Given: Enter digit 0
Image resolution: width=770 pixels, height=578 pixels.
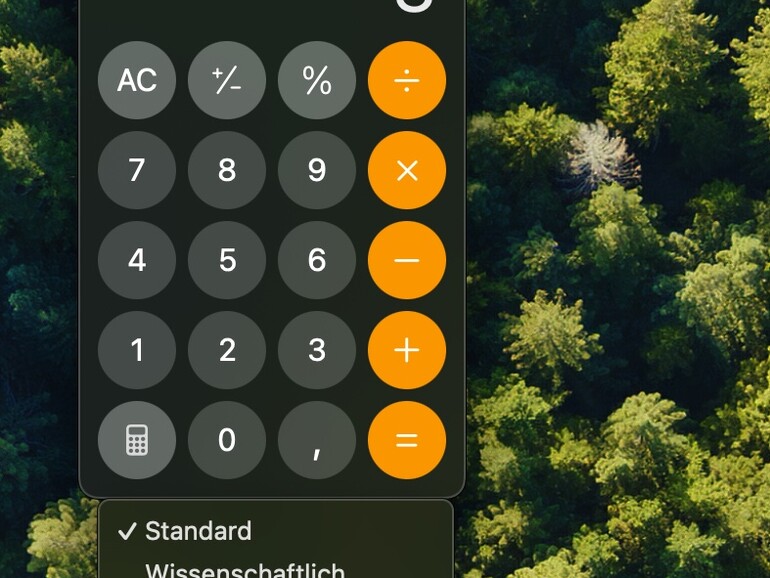Looking at the screenshot, I should click(227, 440).
